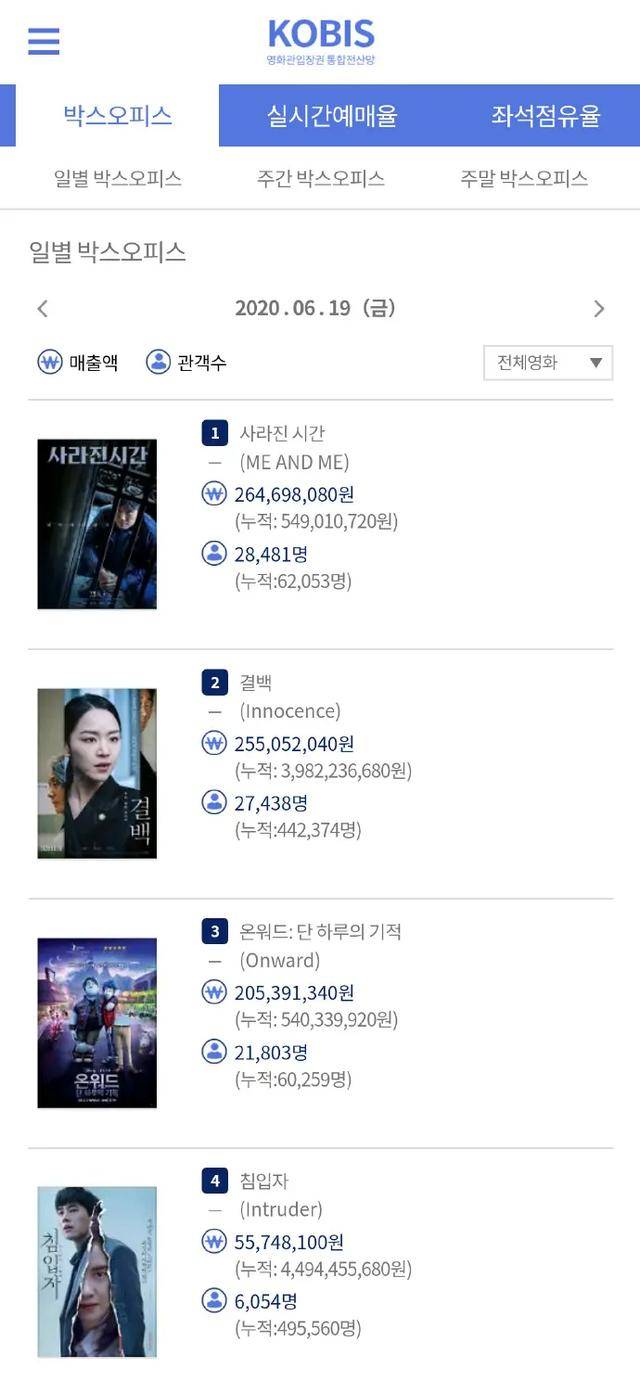
Task: Go to the next date
Action: 599,309
